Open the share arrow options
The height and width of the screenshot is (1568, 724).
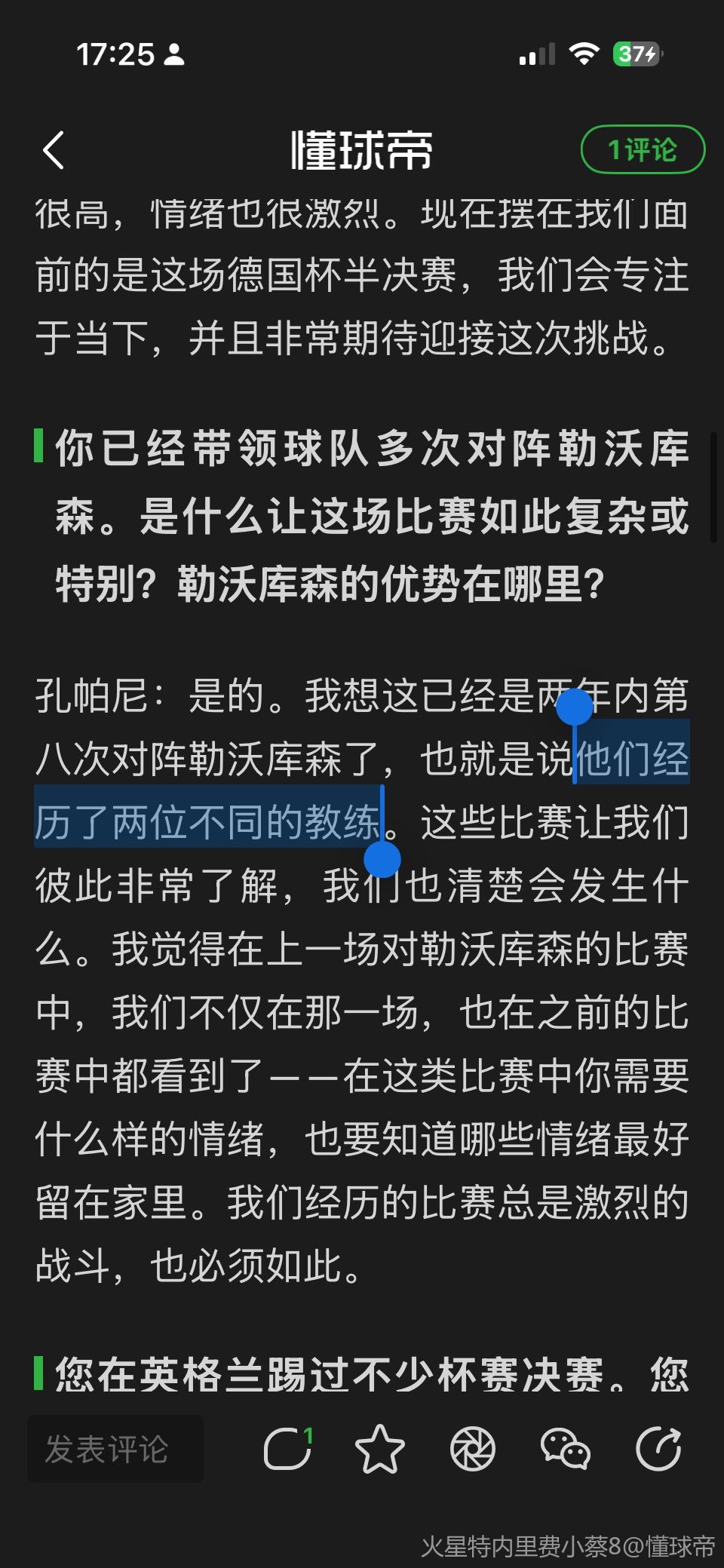click(x=658, y=1449)
